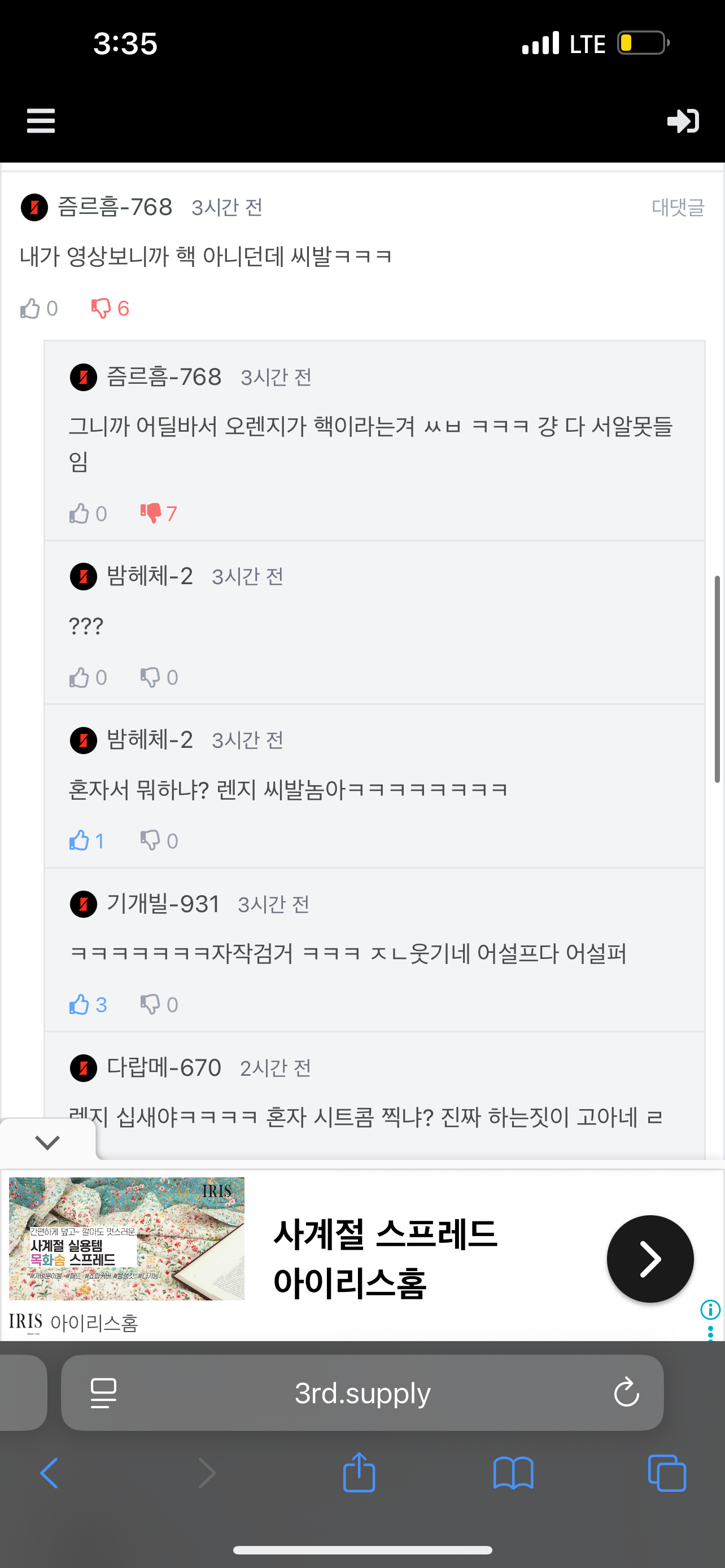Tap the login icon in header

683,121
